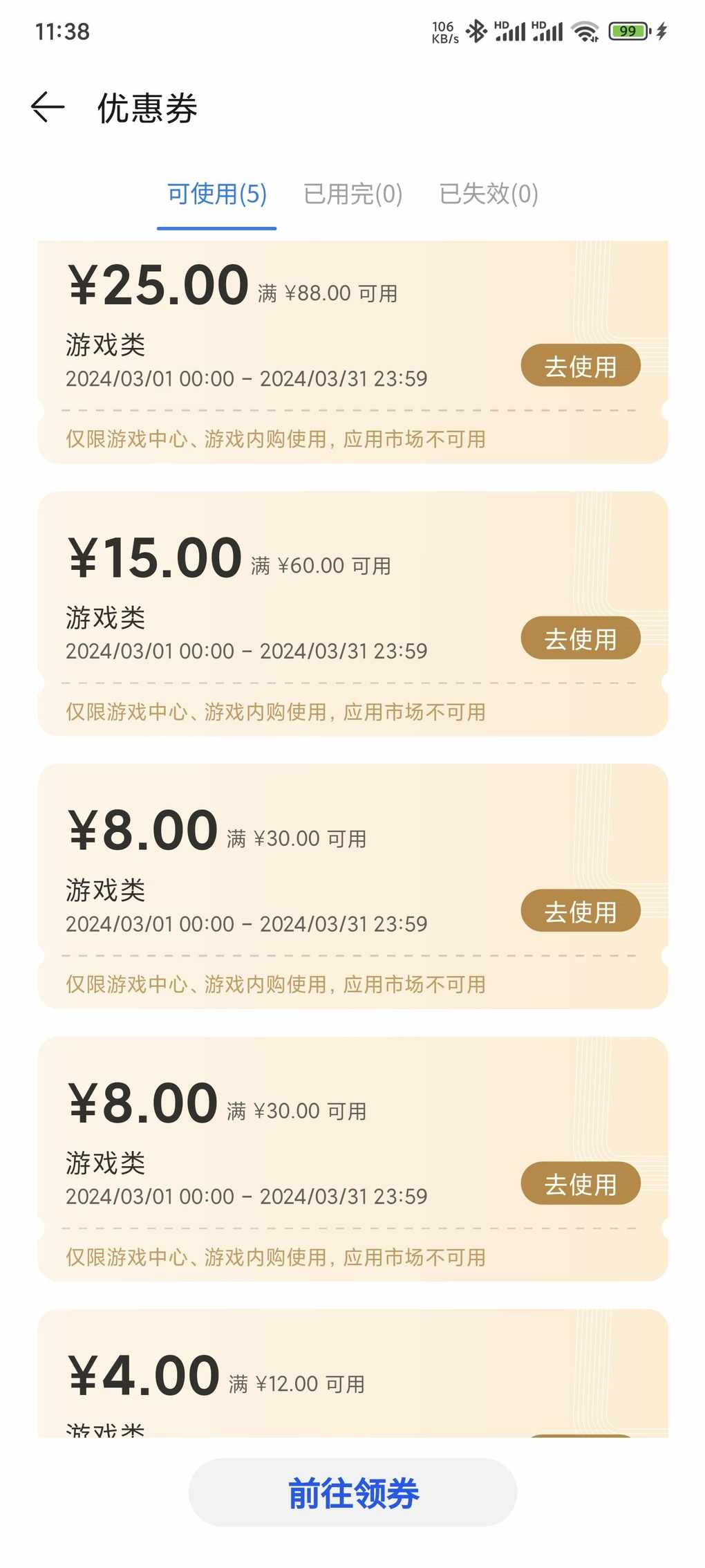
Task: Switch to the 已失效(0) tab
Action: pos(489,194)
